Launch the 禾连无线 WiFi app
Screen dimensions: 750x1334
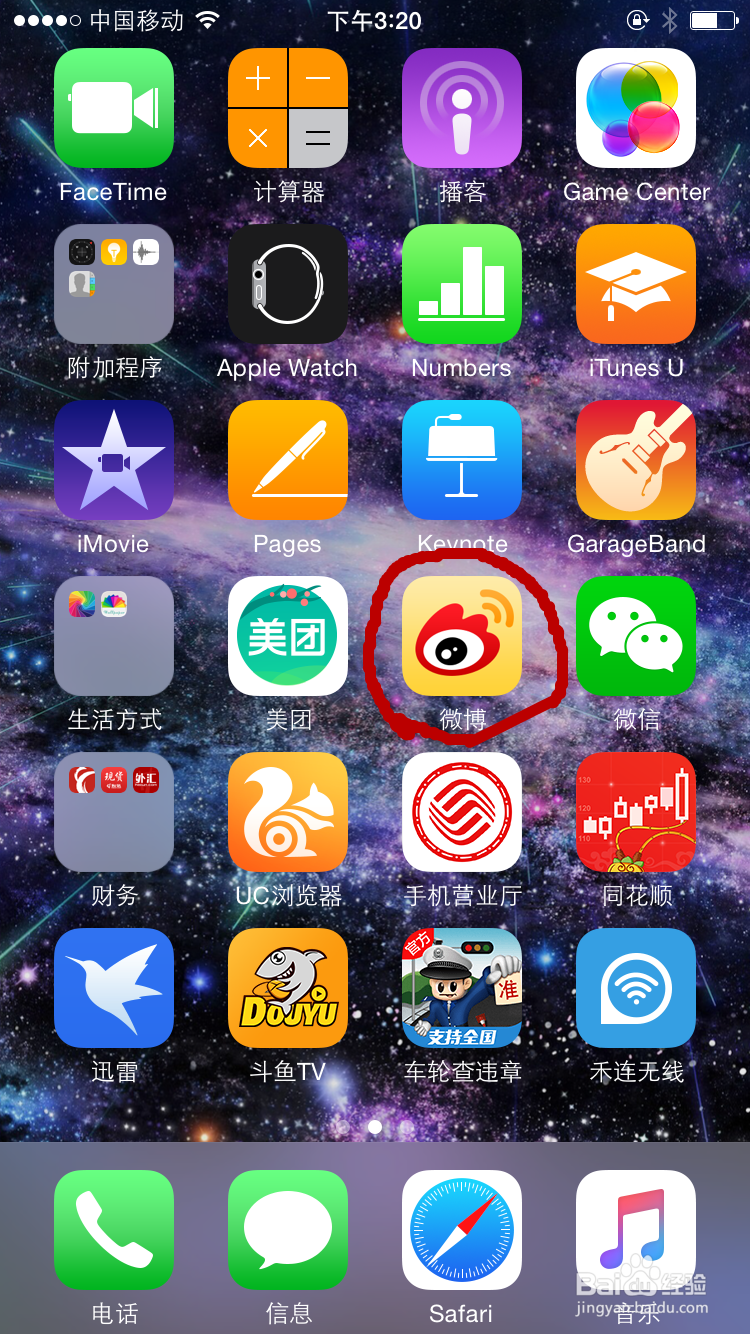[x=635, y=988]
